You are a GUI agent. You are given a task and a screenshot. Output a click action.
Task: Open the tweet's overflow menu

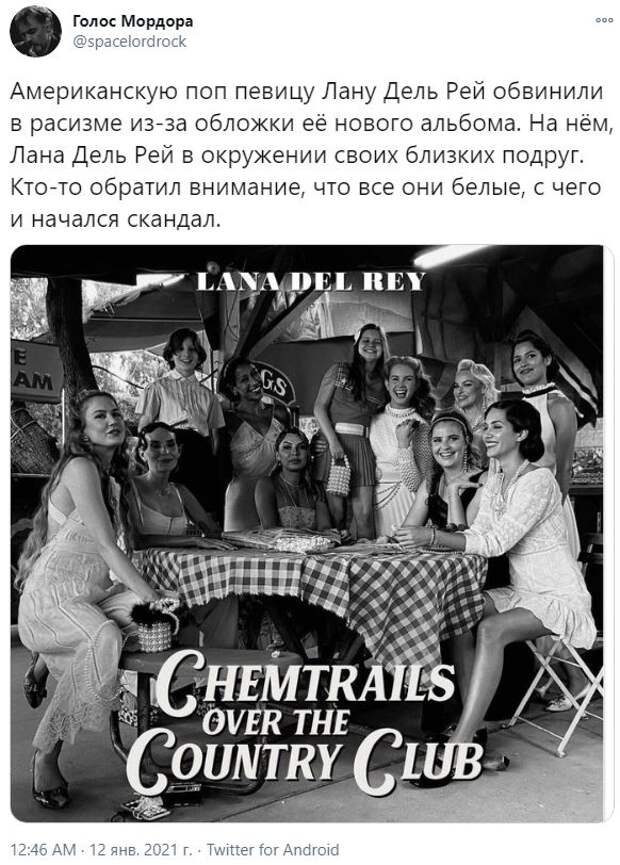[603, 20]
